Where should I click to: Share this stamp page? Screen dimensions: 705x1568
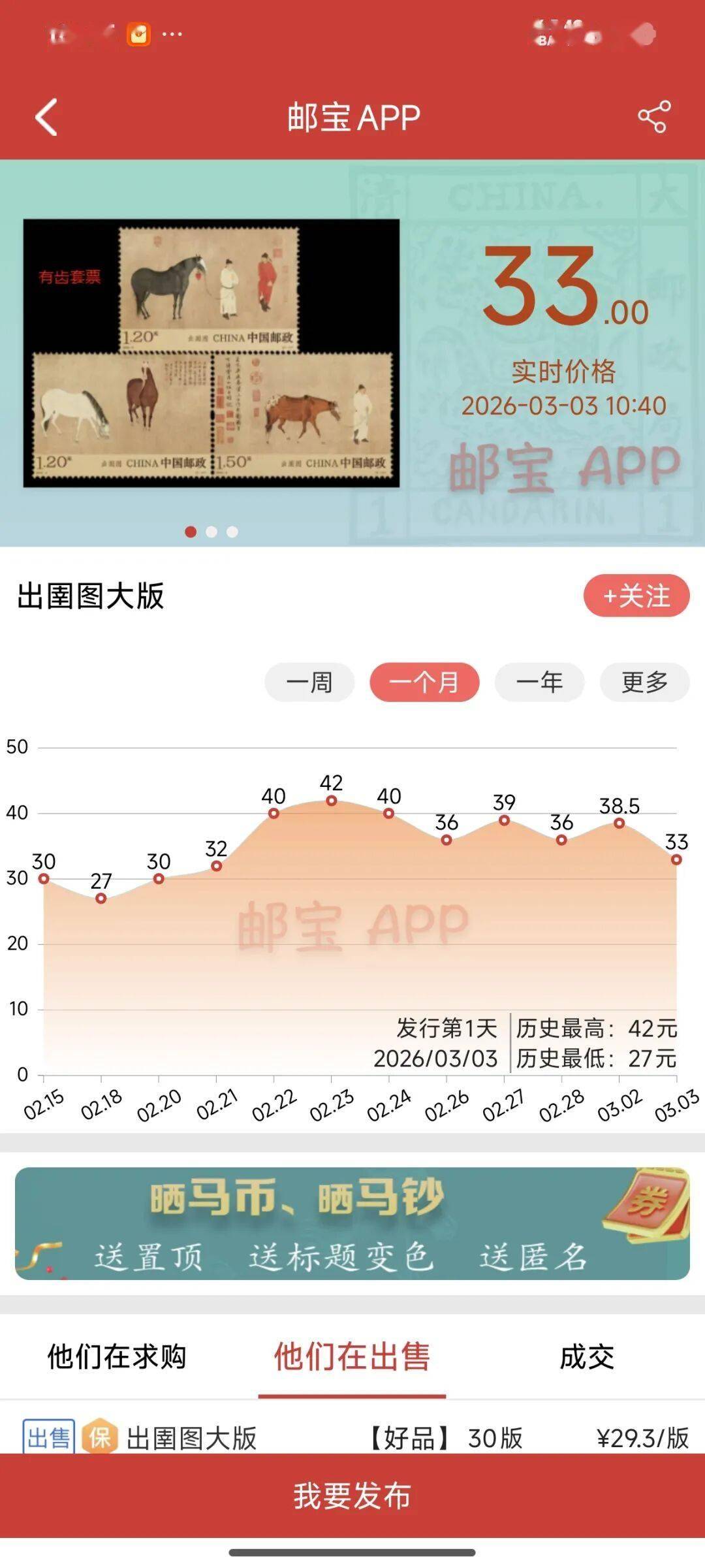click(653, 117)
